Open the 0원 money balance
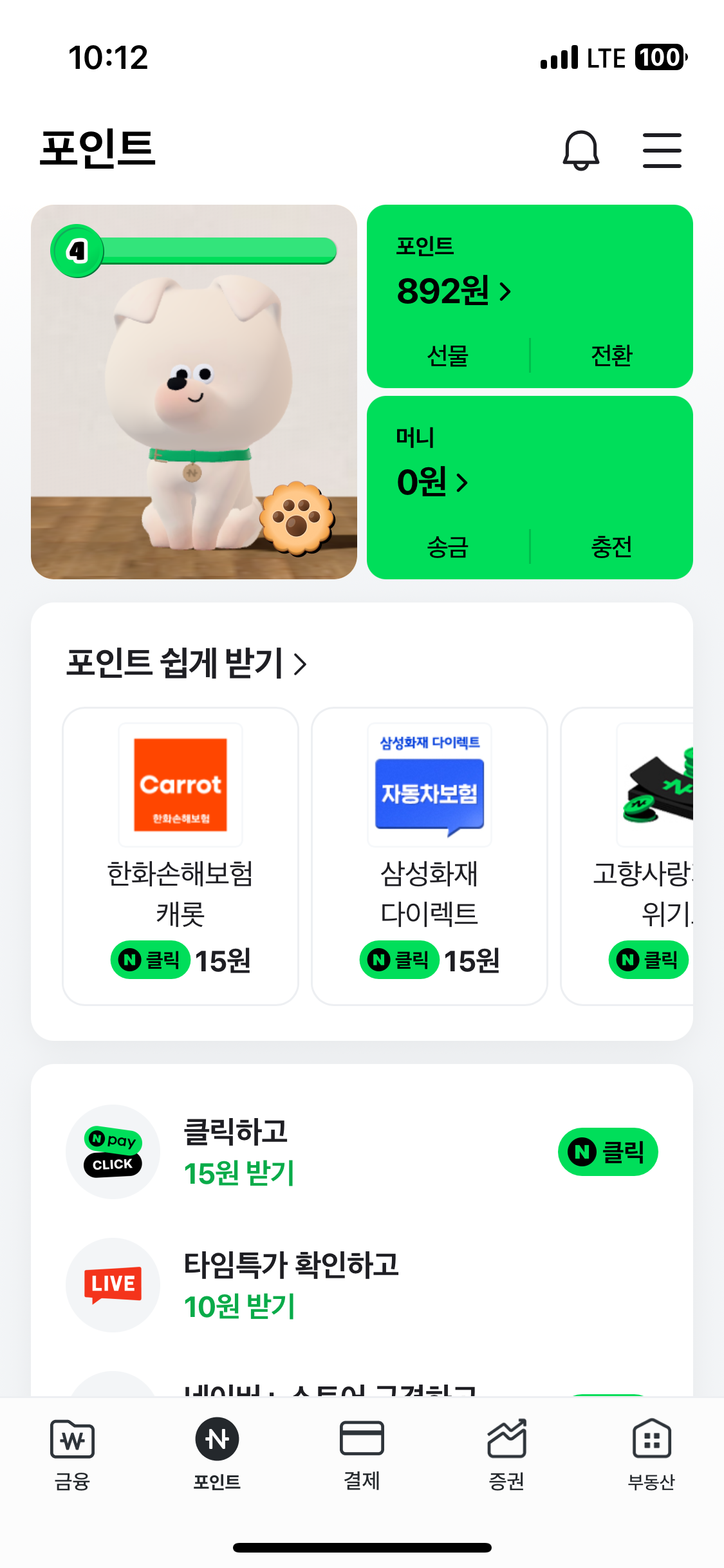724x1568 pixels. pyautogui.click(x=432, y=482)
